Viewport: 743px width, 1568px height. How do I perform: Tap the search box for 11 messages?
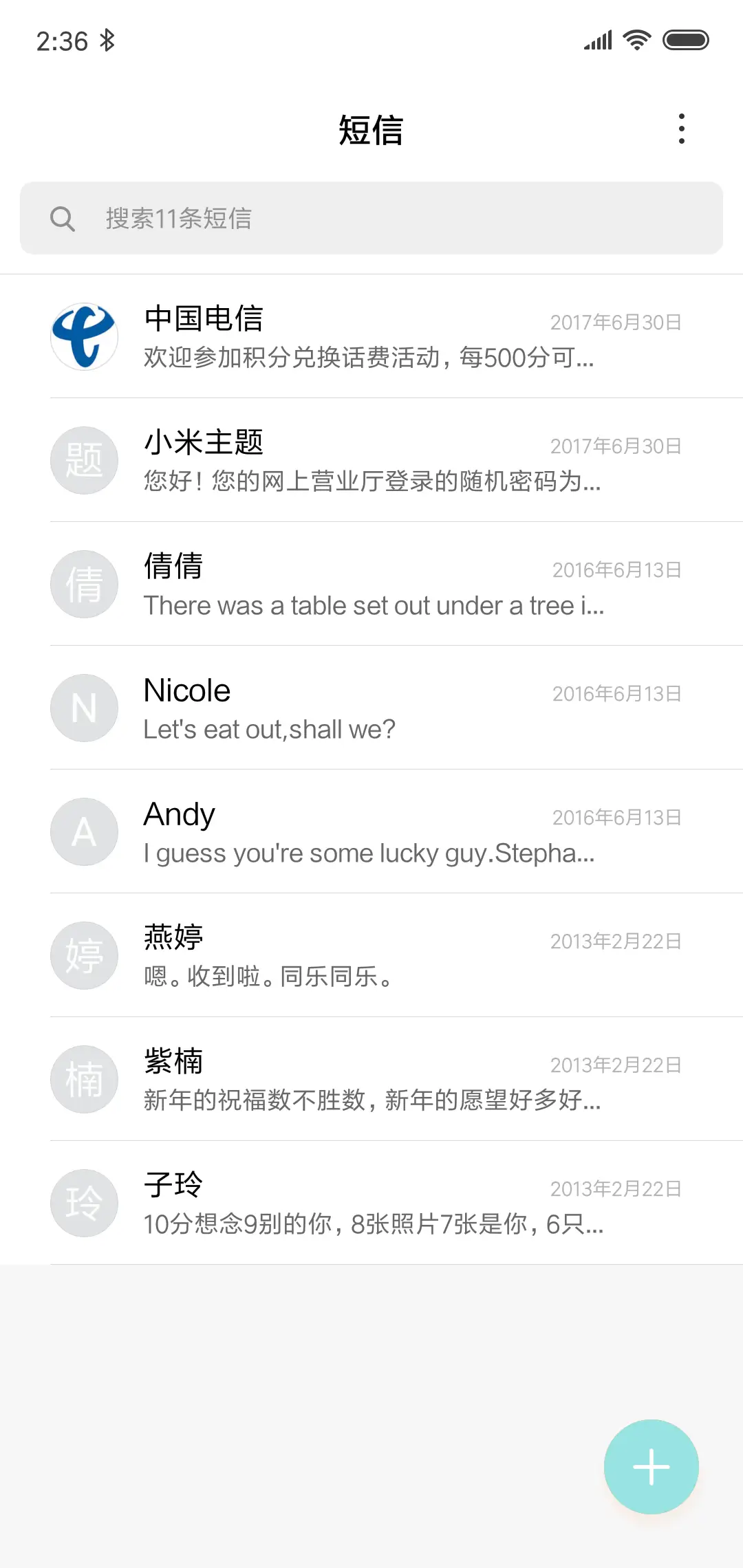click(371, 218)
